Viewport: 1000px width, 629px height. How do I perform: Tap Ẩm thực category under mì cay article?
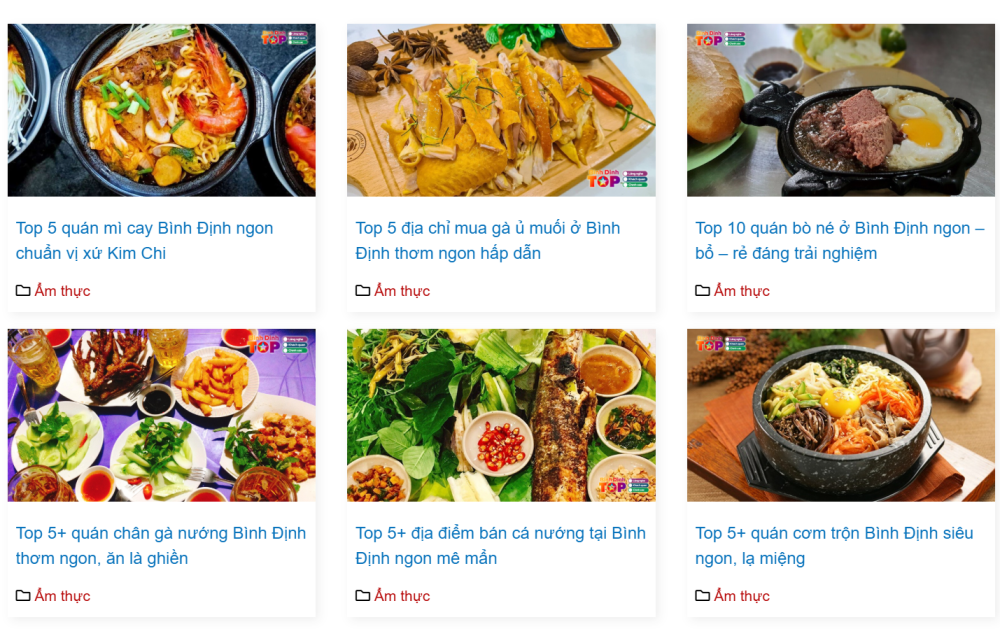(x=62, y=291)
